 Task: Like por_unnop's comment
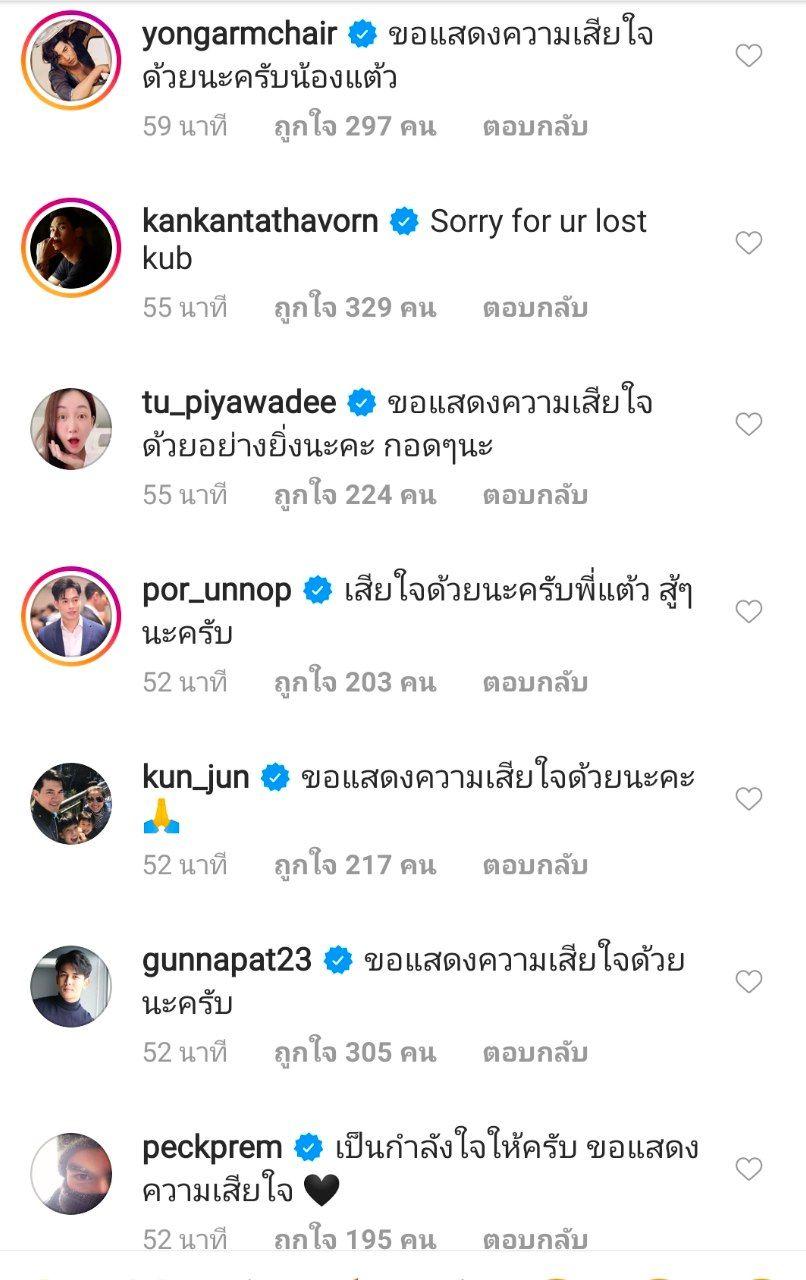[x=749, y=611]
